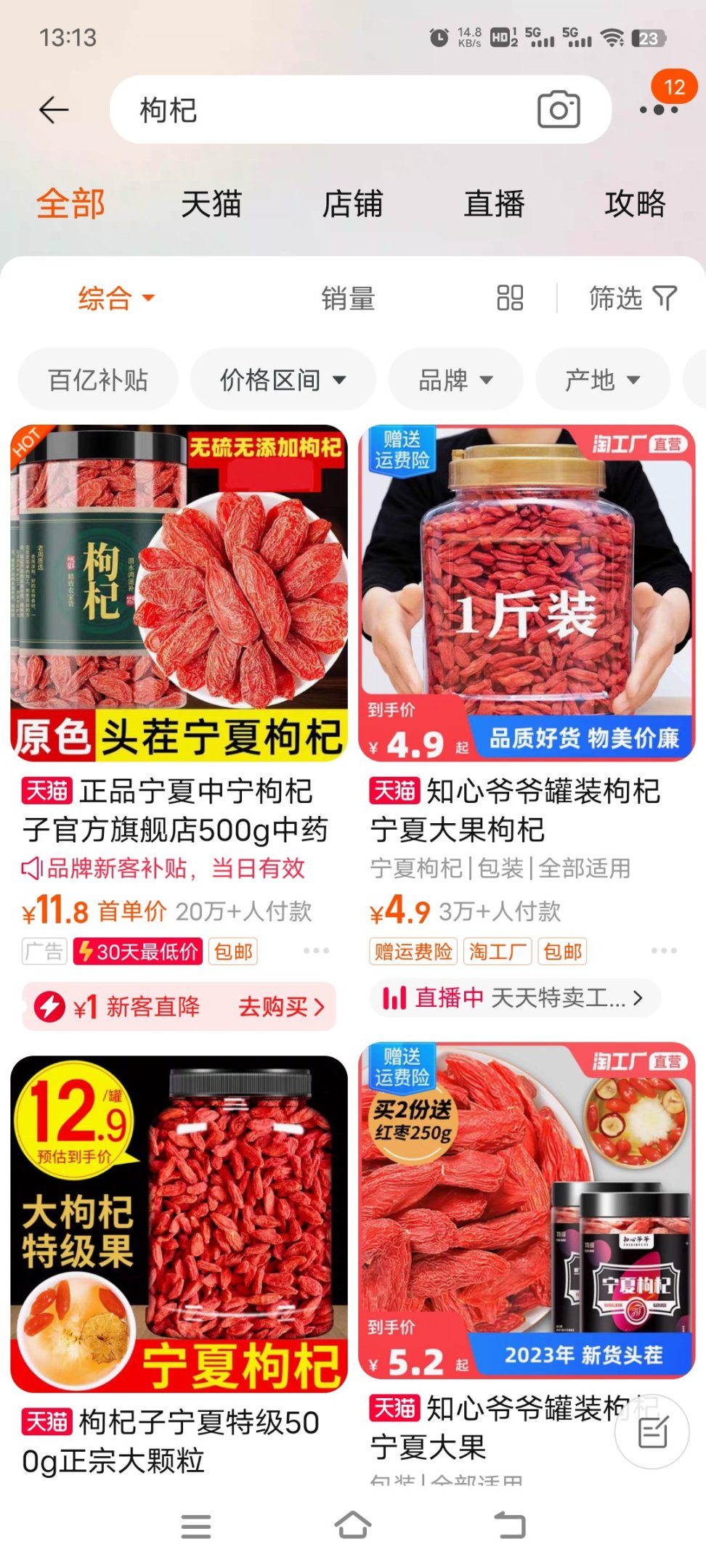
Task: Select the 攻略 tab
Action: click(x=635, y=204)
